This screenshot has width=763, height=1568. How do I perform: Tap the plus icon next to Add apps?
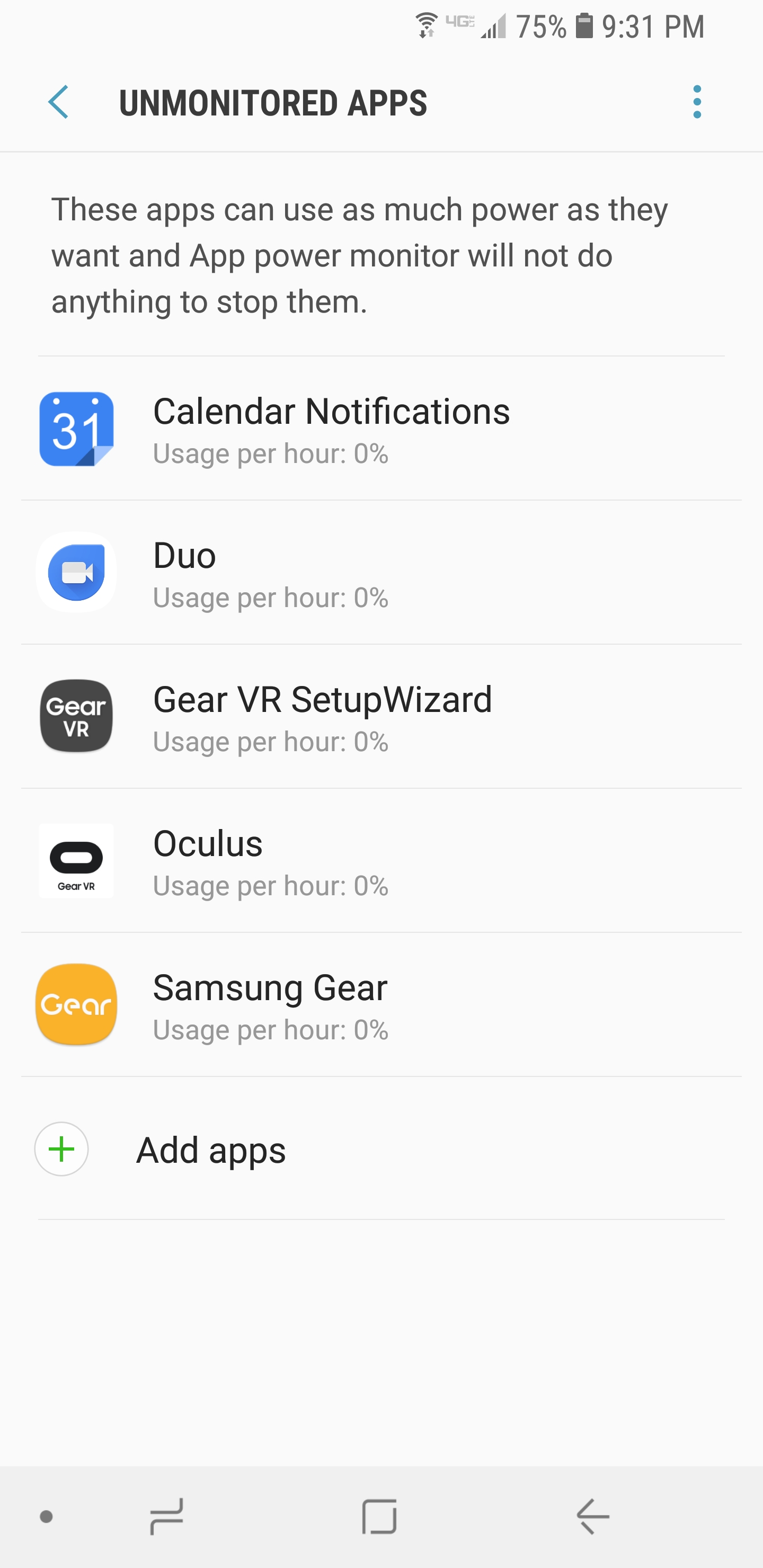(61, 1149)
